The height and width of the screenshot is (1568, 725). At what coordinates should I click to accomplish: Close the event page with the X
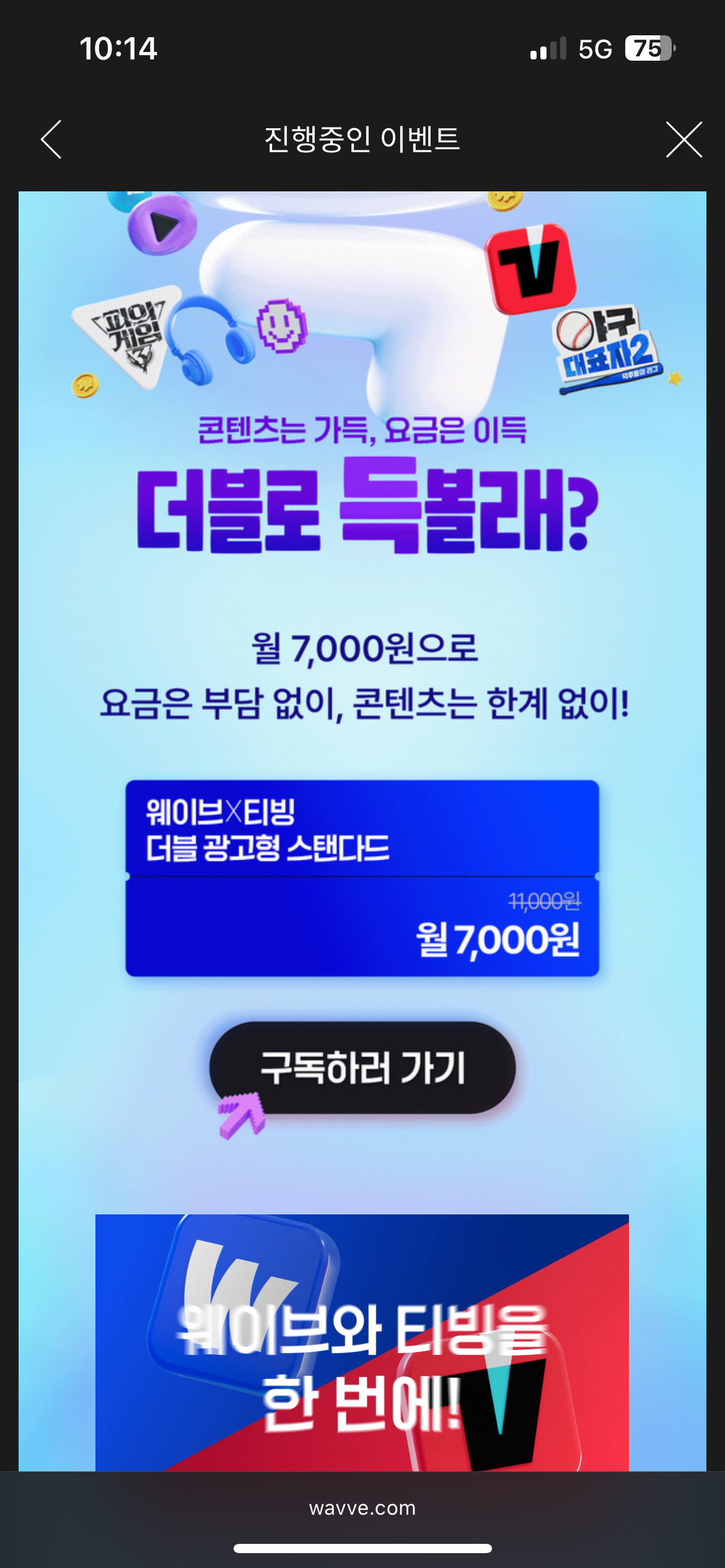click(x=683, y=139)
